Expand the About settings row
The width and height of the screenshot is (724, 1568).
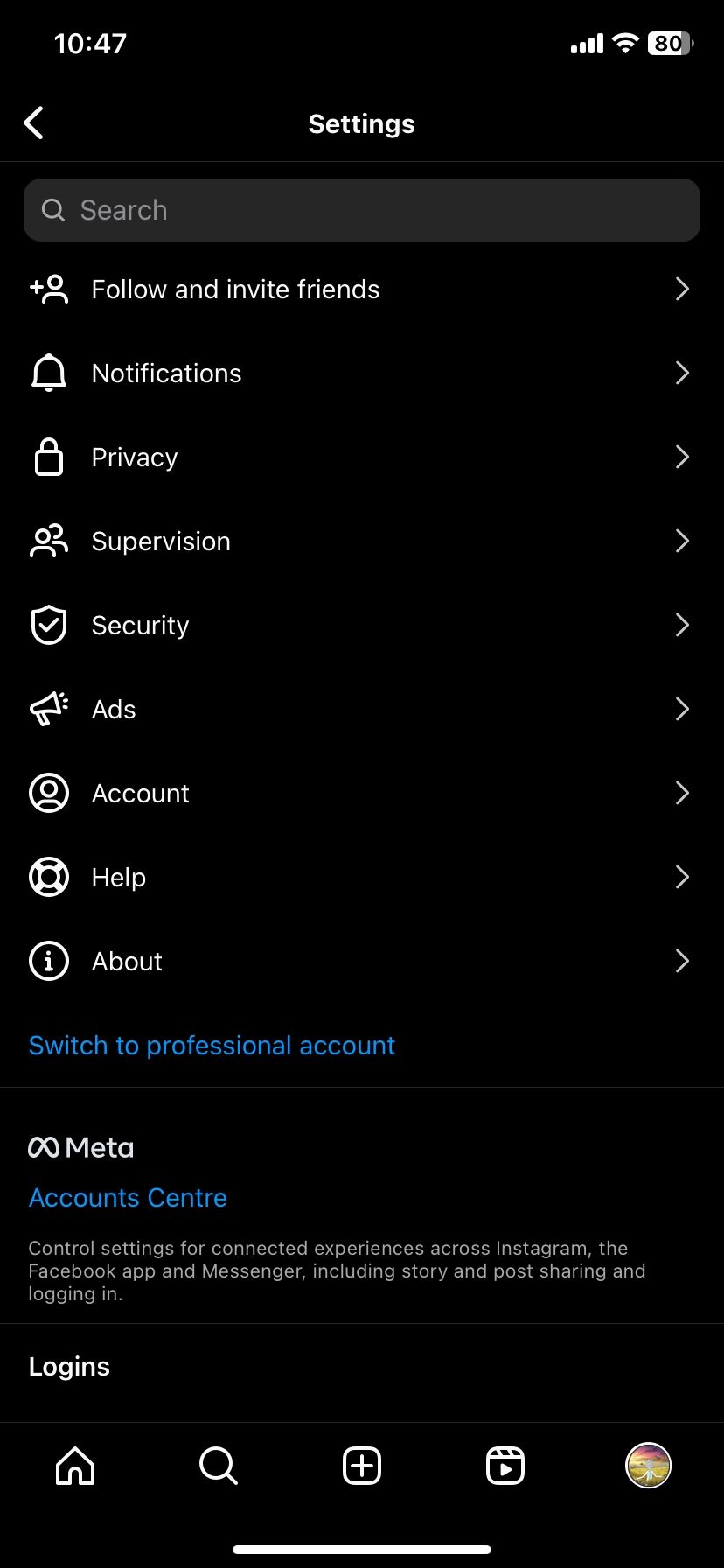[x=362, y=961]
